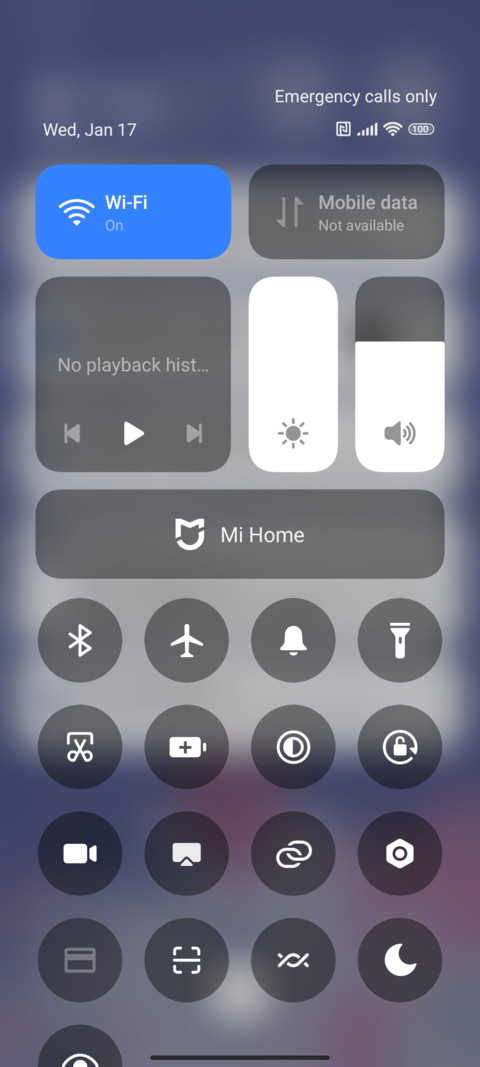Toggle screen rotation lock
The height and width of the screenshot is (1067, 480).
[400, 747]
